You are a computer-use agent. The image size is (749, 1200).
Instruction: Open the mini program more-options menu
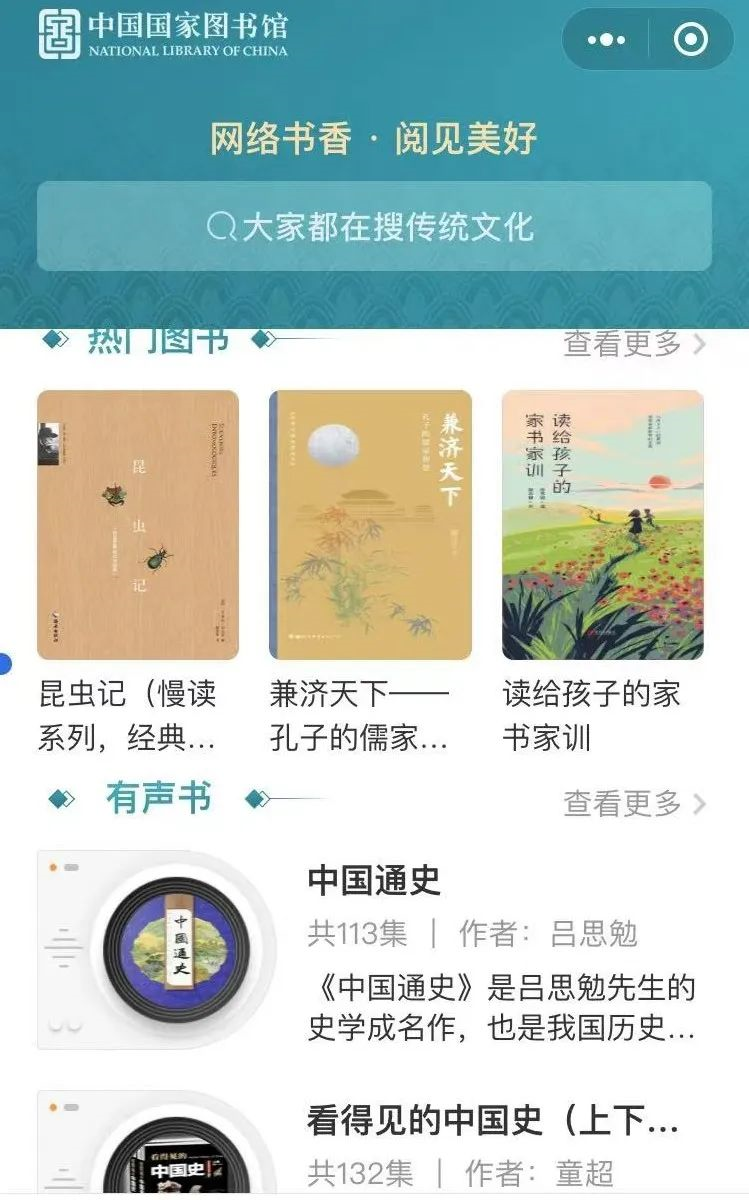click(606, 40)
